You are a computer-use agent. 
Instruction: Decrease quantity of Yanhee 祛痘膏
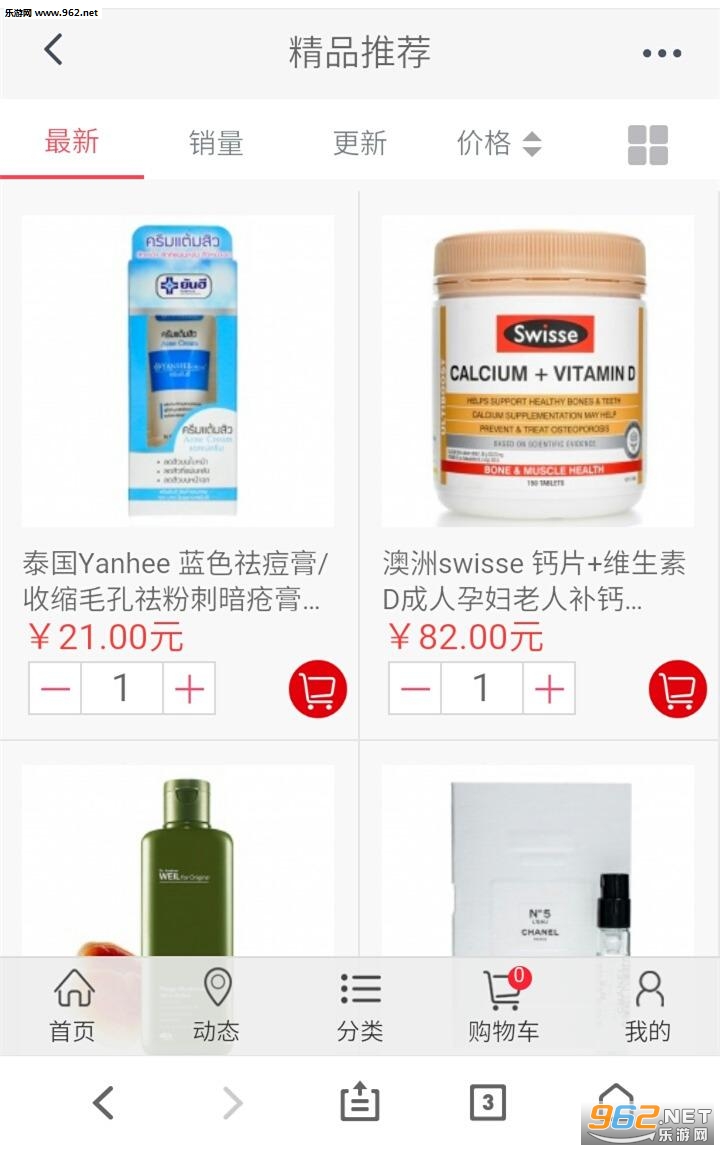point(55,689)
